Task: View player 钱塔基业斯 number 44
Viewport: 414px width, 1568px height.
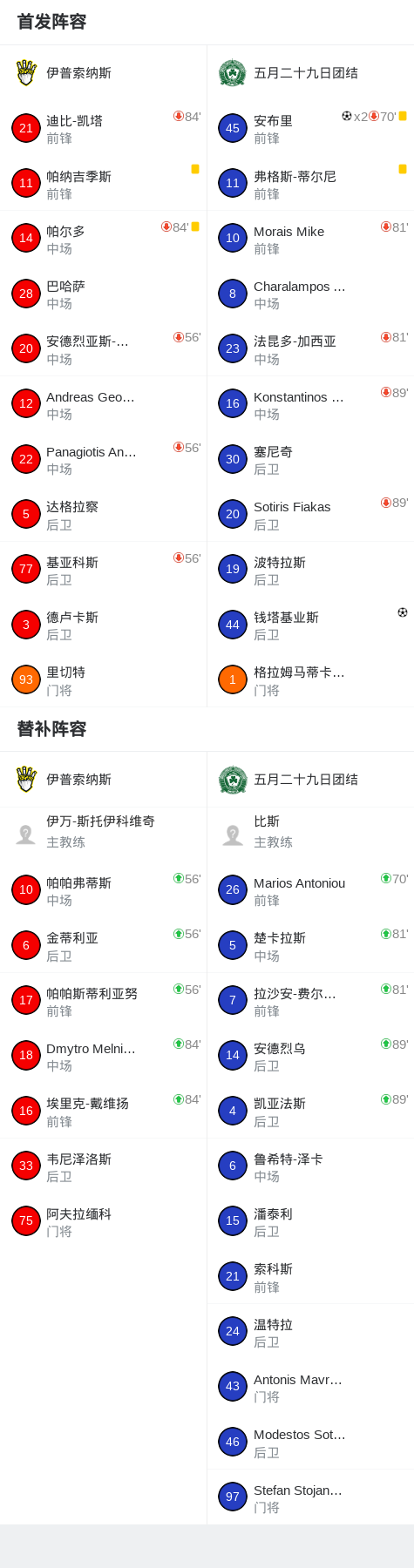Action: [x=310, y=625]
